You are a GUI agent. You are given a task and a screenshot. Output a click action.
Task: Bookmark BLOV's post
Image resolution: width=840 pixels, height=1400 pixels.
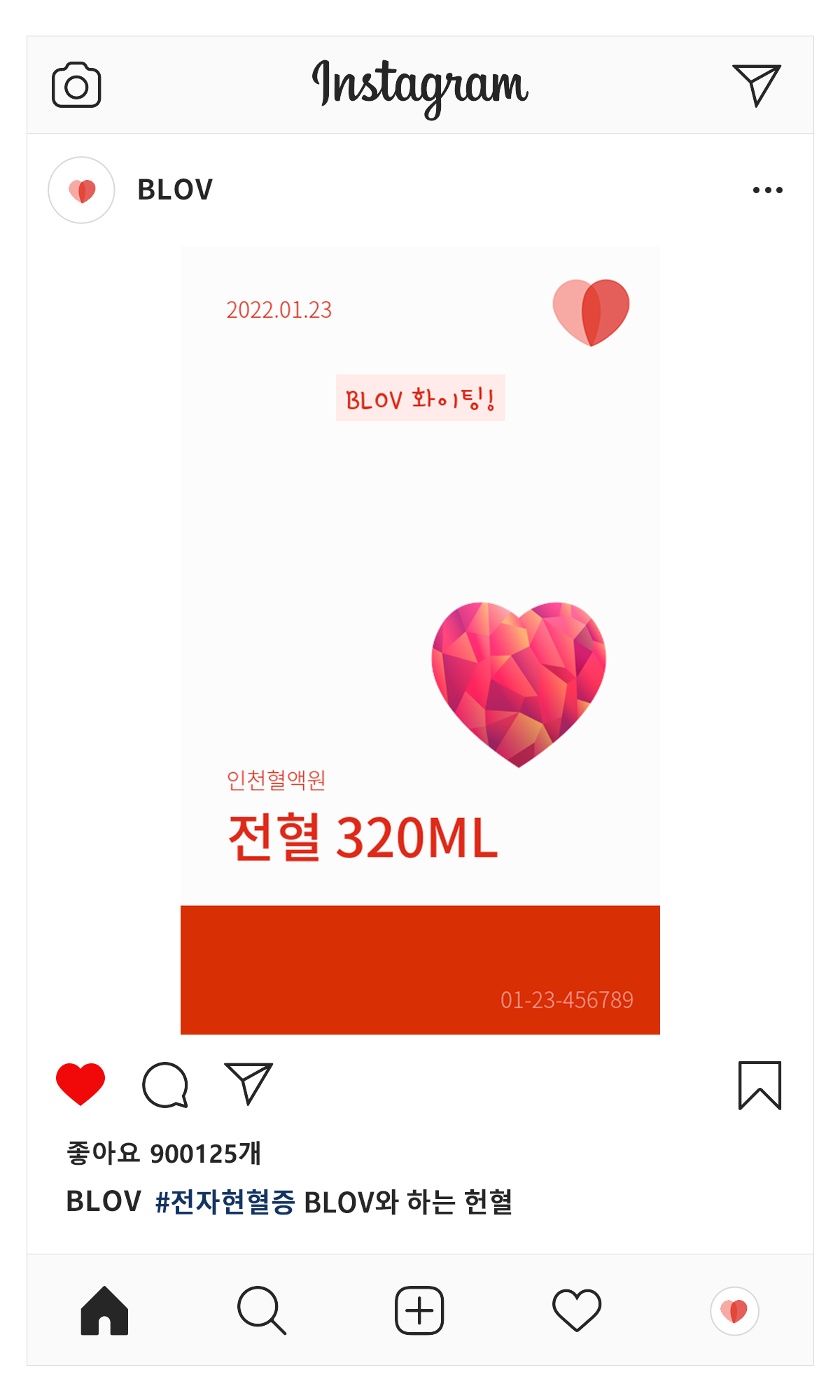point(759,1085)
